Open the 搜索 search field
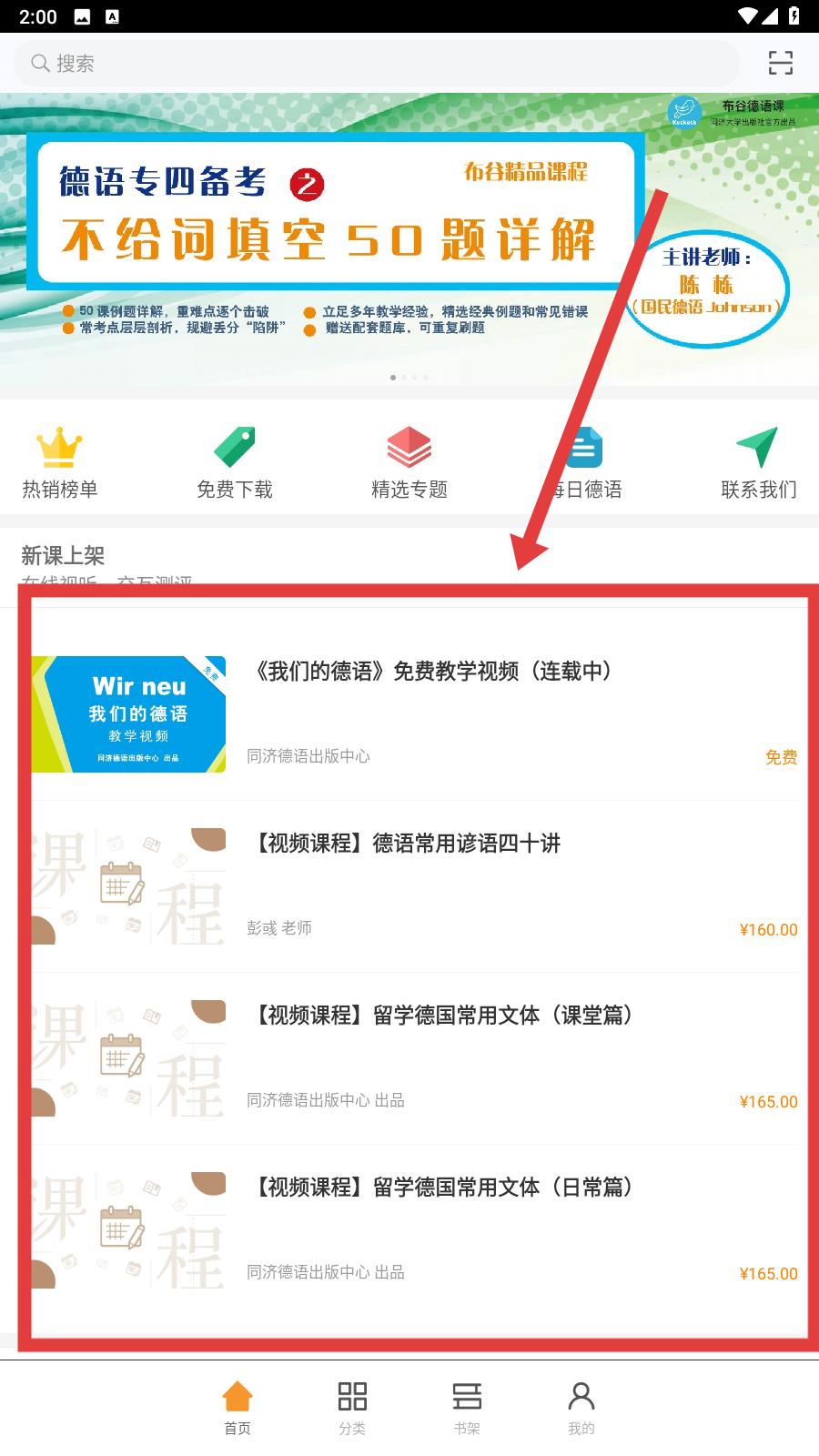Viewport: 819px width, 1456px height. [x=377, y=63]
